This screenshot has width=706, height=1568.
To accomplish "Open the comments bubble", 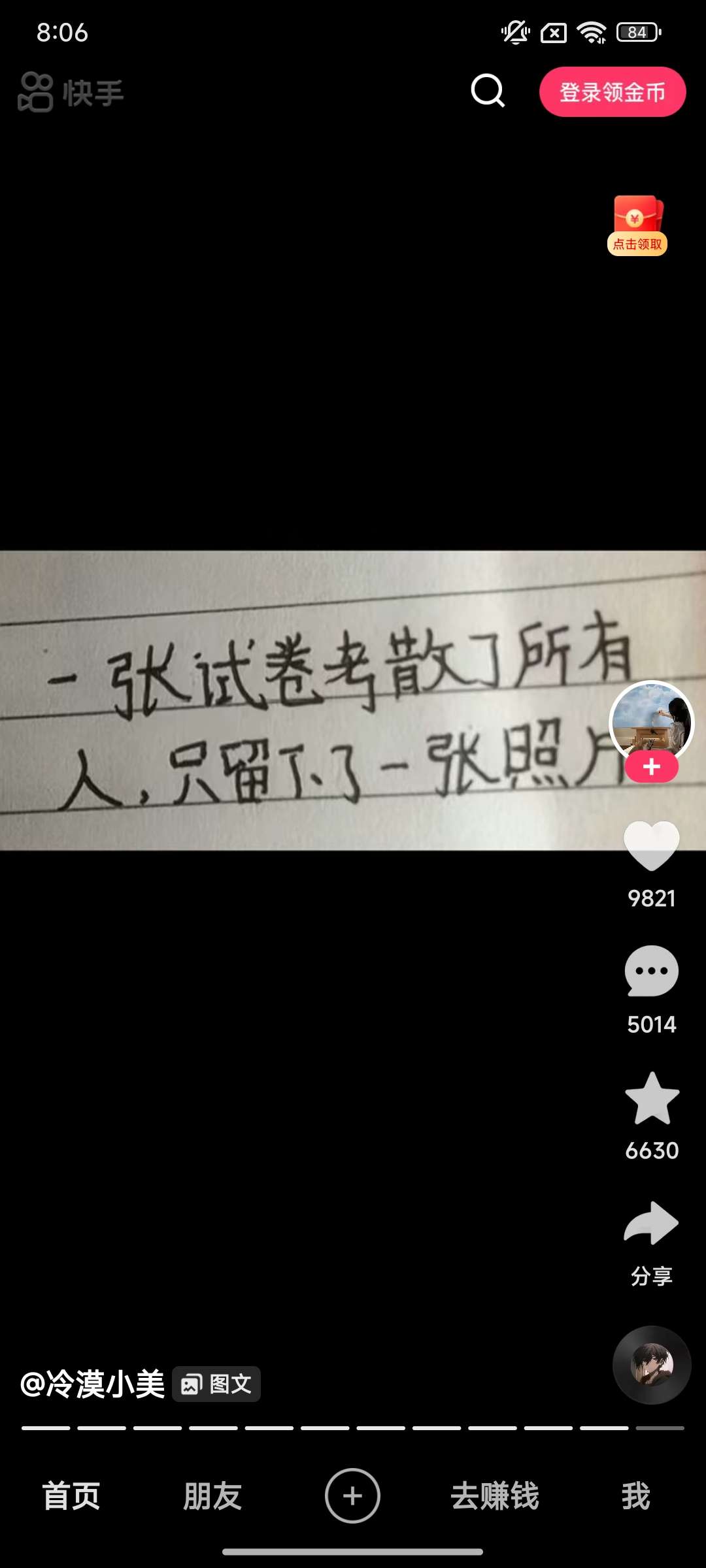I will 651,971.
